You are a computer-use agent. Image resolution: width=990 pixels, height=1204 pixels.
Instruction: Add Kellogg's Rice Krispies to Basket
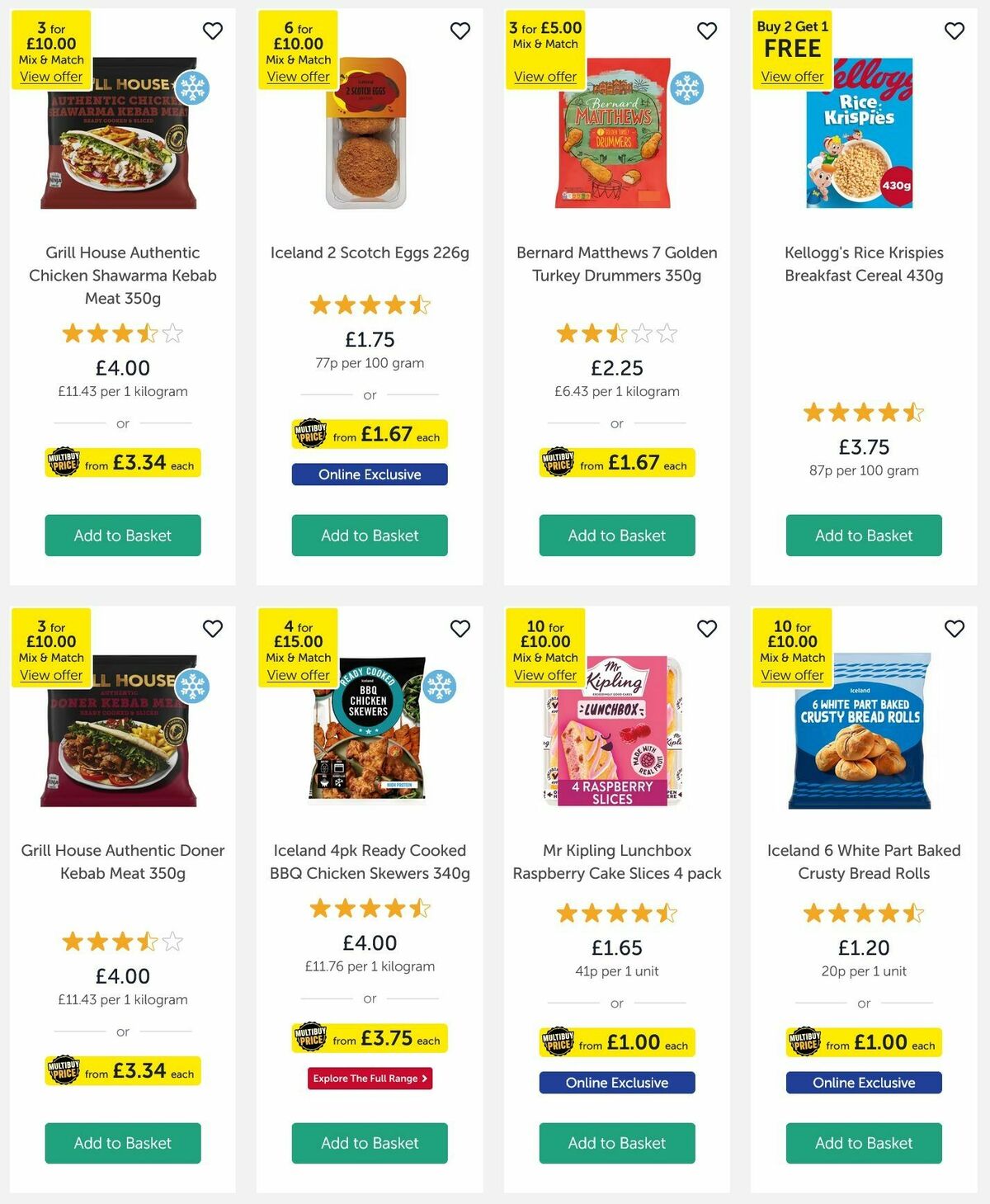point(863,535)
